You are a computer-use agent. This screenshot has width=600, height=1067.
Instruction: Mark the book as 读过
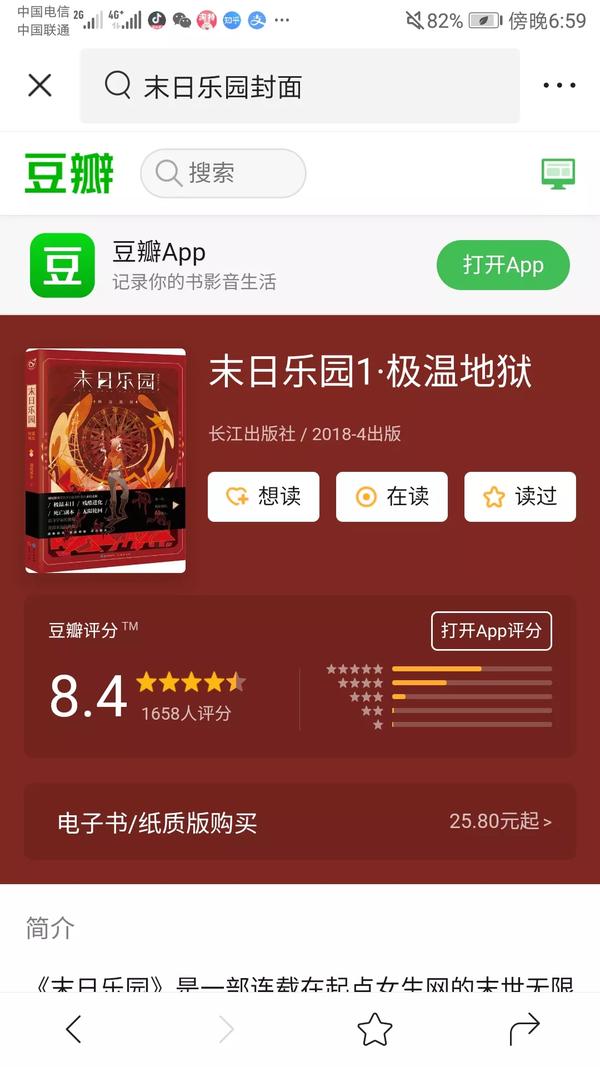[x=520, y=497]
